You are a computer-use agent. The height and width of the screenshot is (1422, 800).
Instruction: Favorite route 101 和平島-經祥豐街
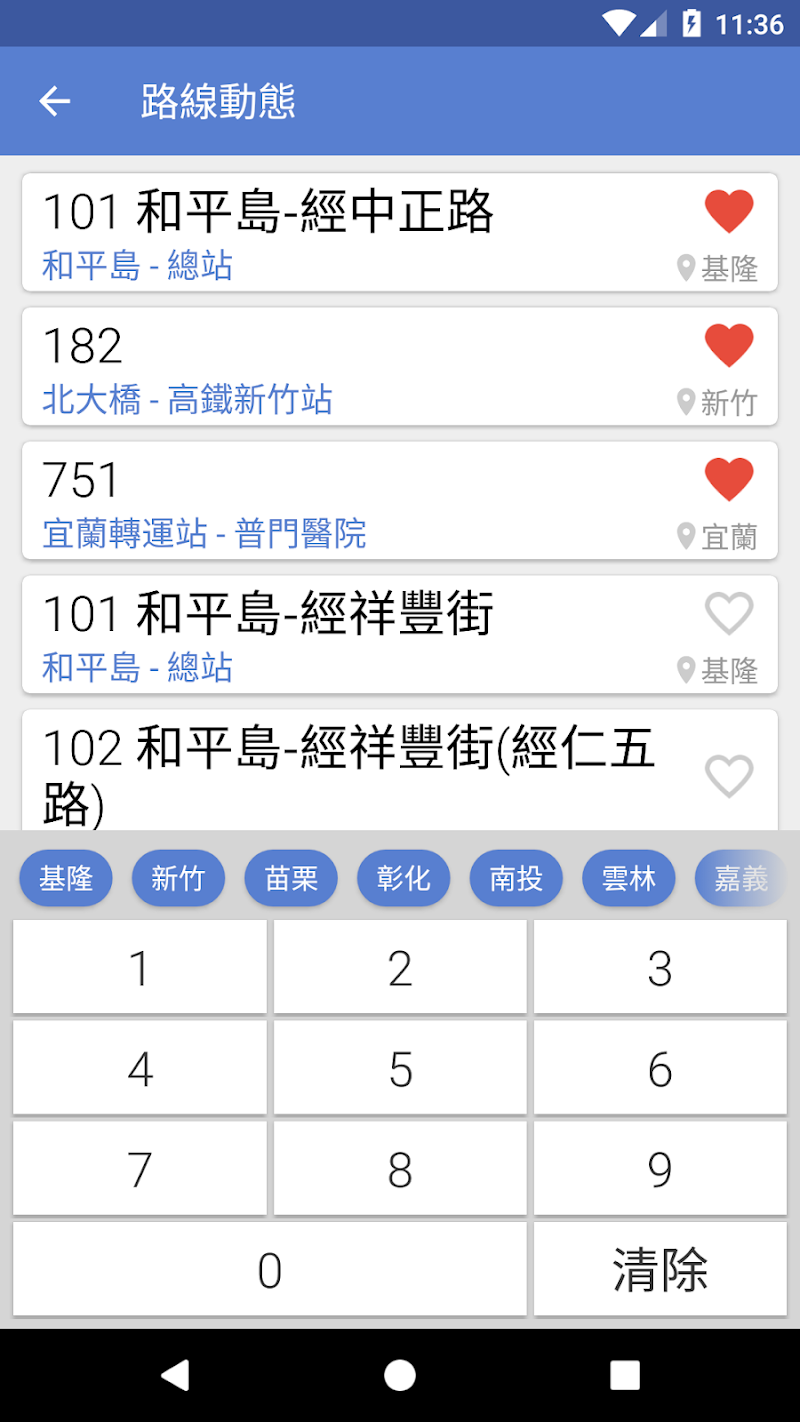tap(729, 613)
